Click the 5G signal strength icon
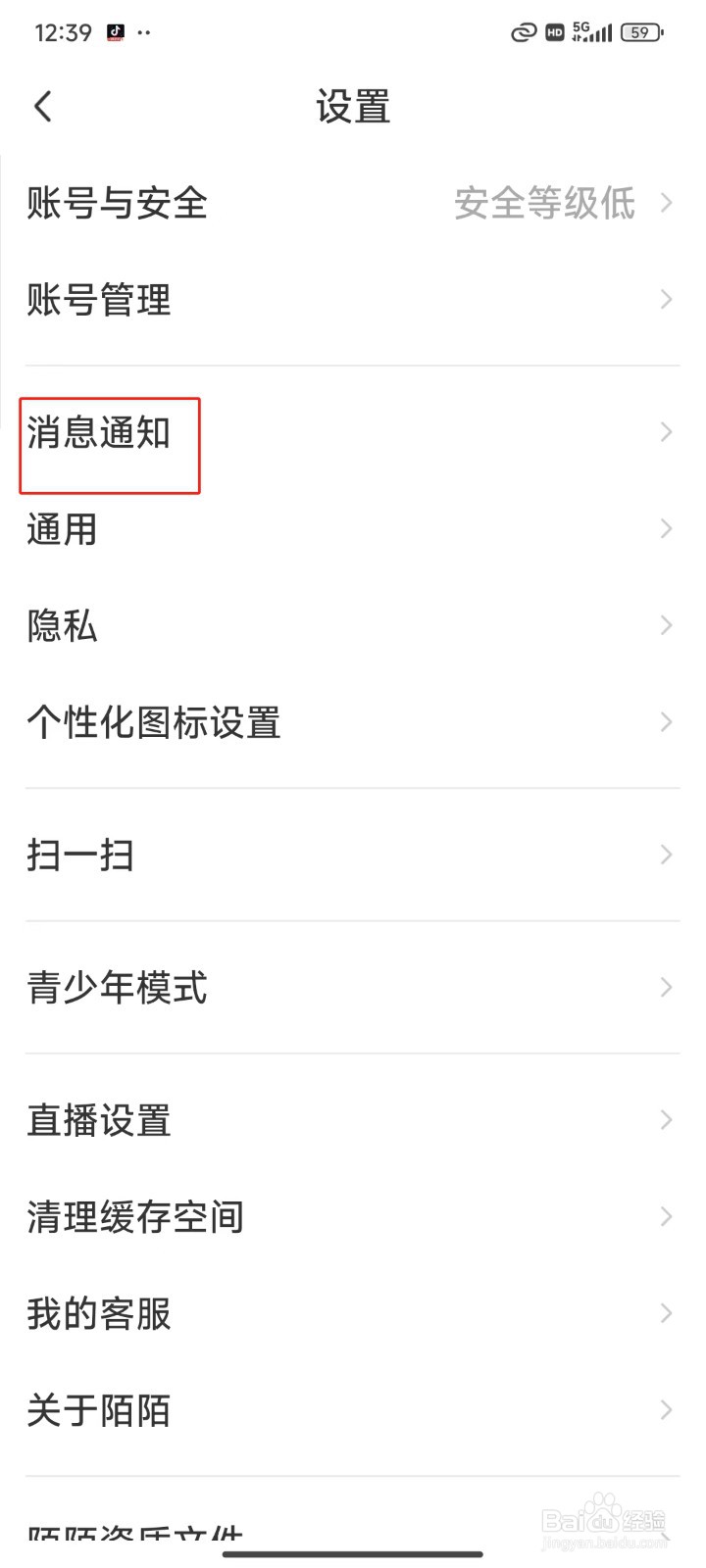 coord(595,32)
